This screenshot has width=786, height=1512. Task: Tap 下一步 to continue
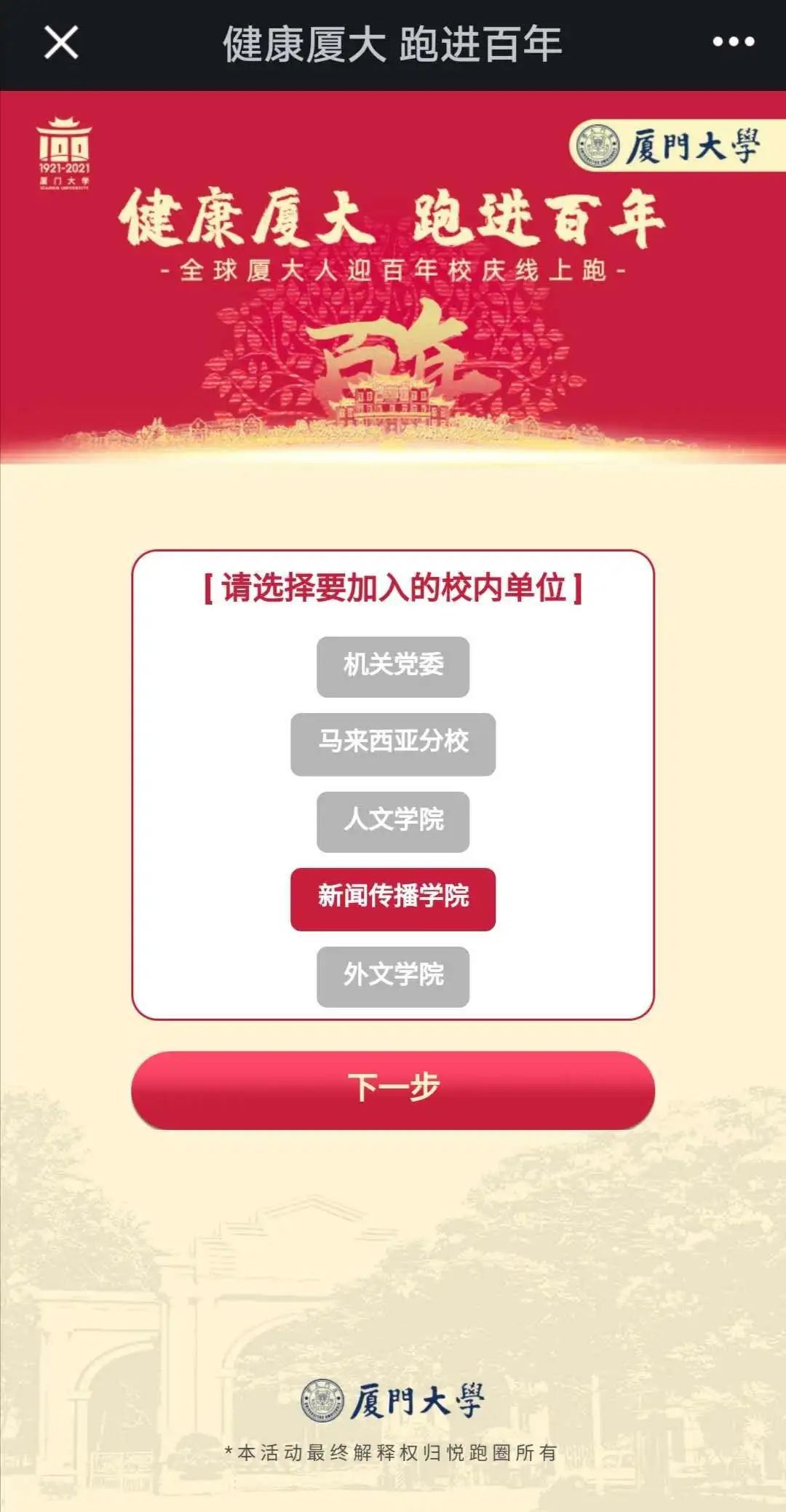393,1089
